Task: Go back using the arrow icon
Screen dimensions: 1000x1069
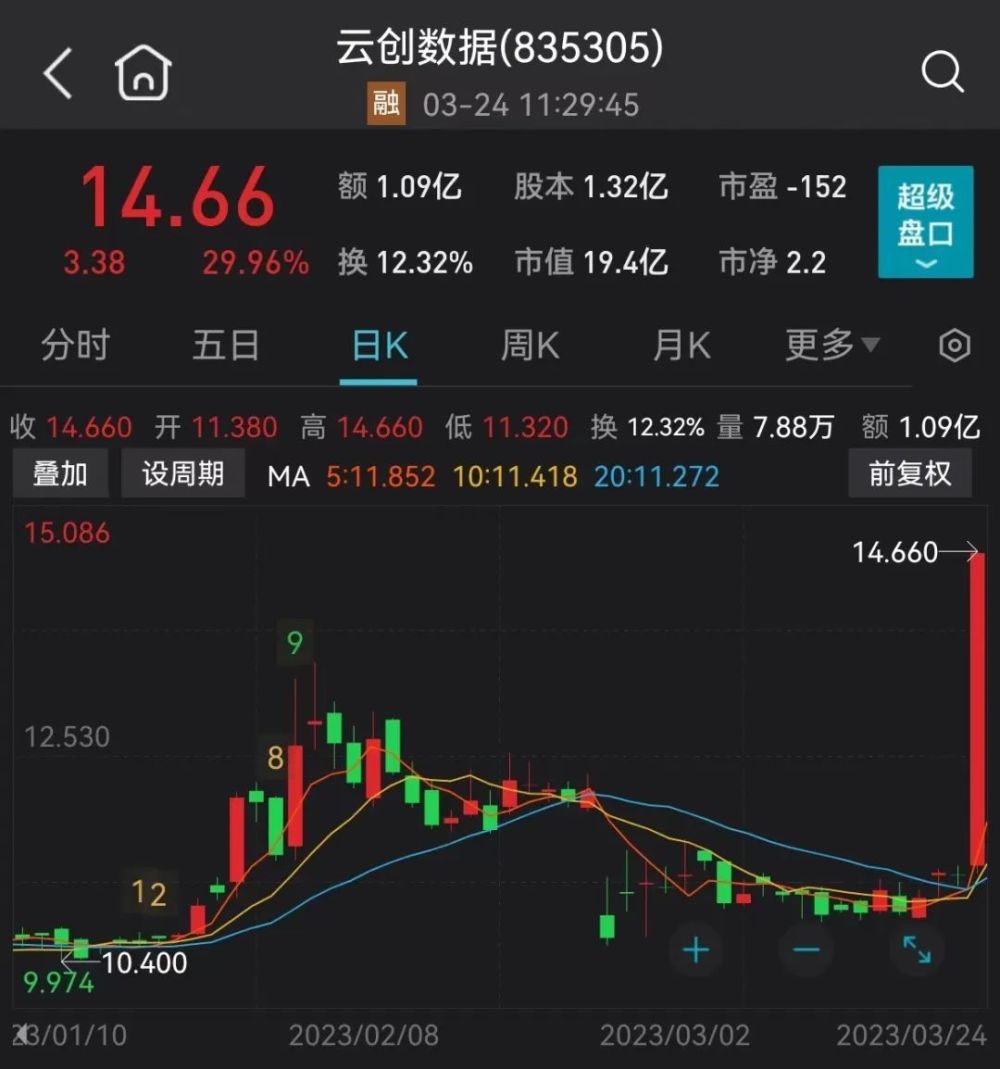Action: pyautogui.click(x=58, y=73)
